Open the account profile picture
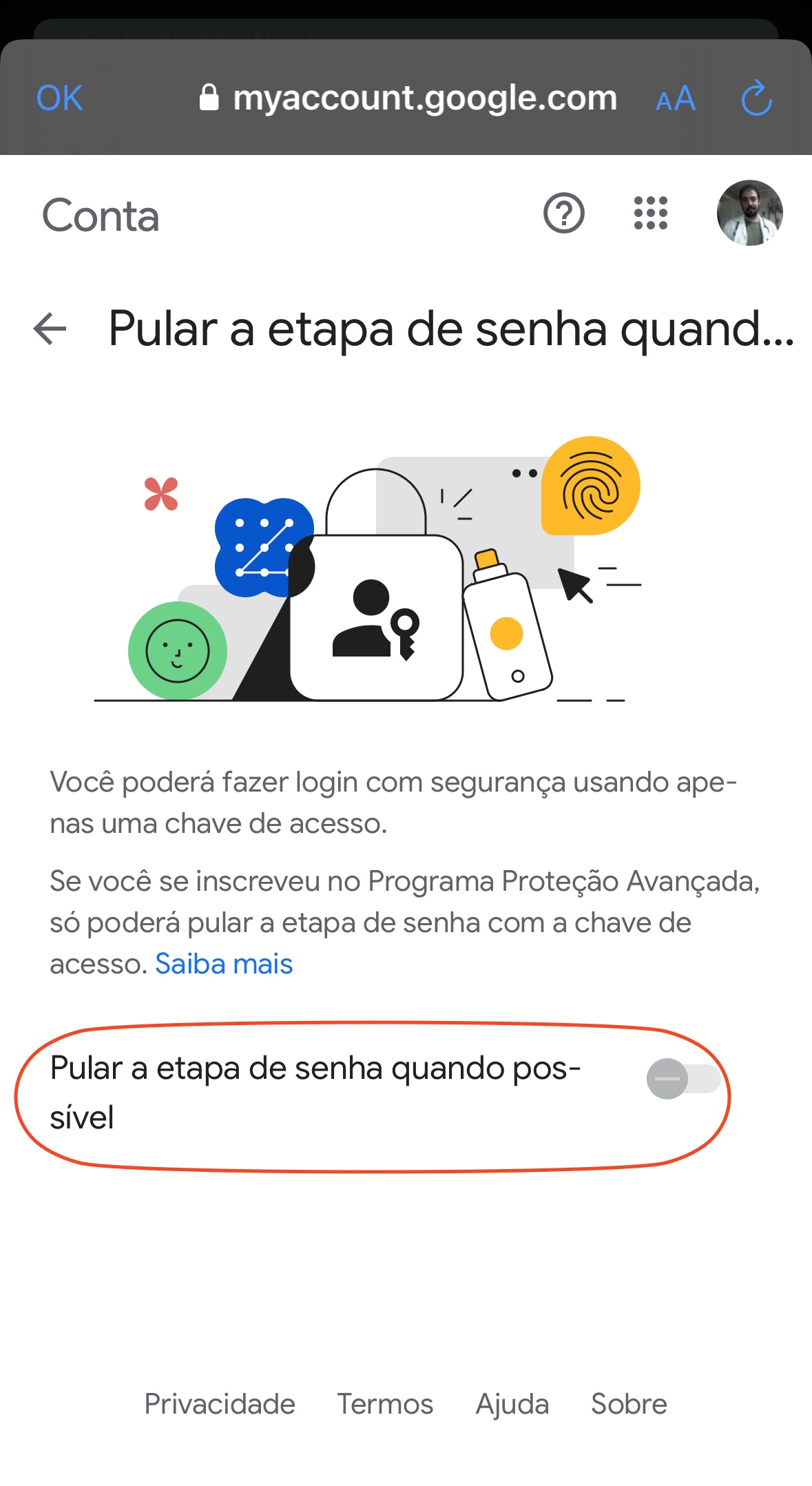This screenshot has height=1486, width=812. 749,214
